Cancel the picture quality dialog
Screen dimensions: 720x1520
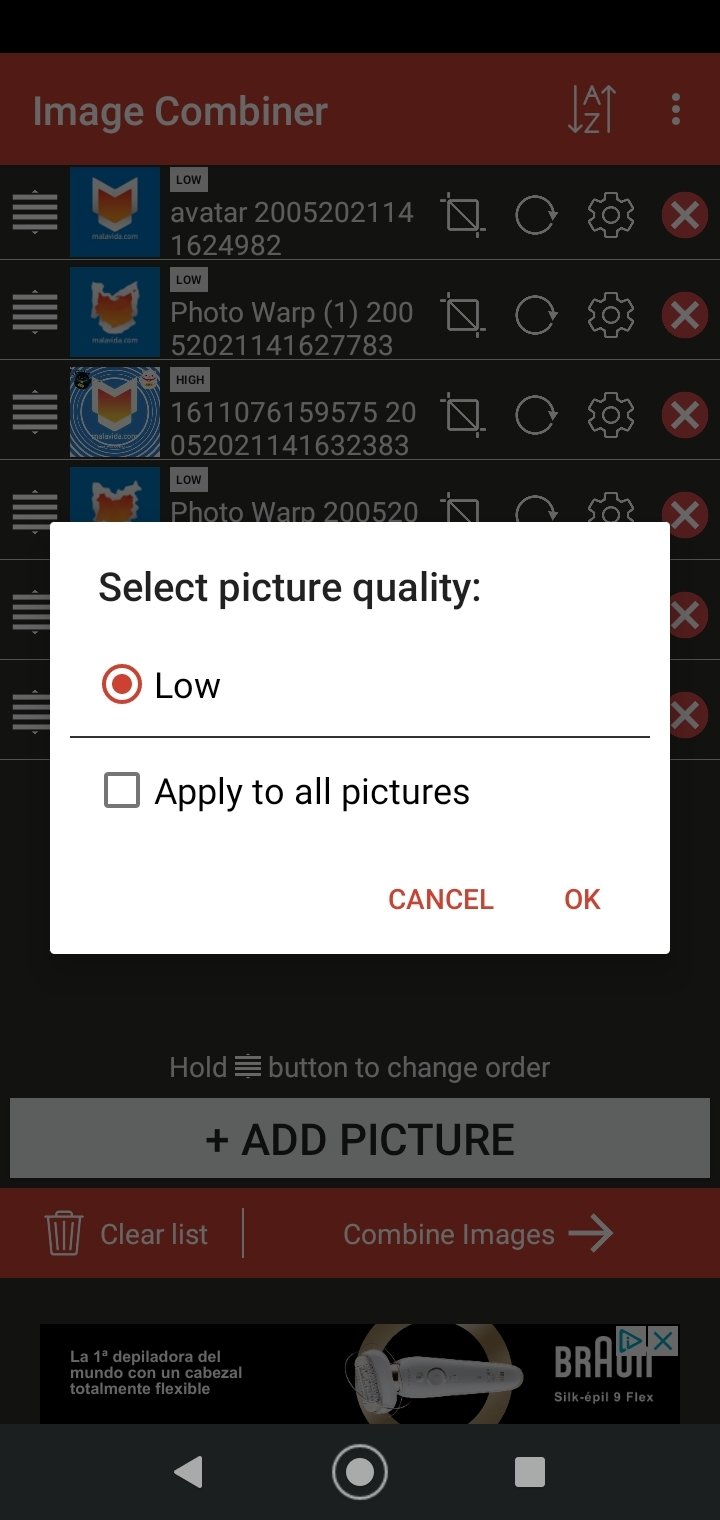point(441,899)
